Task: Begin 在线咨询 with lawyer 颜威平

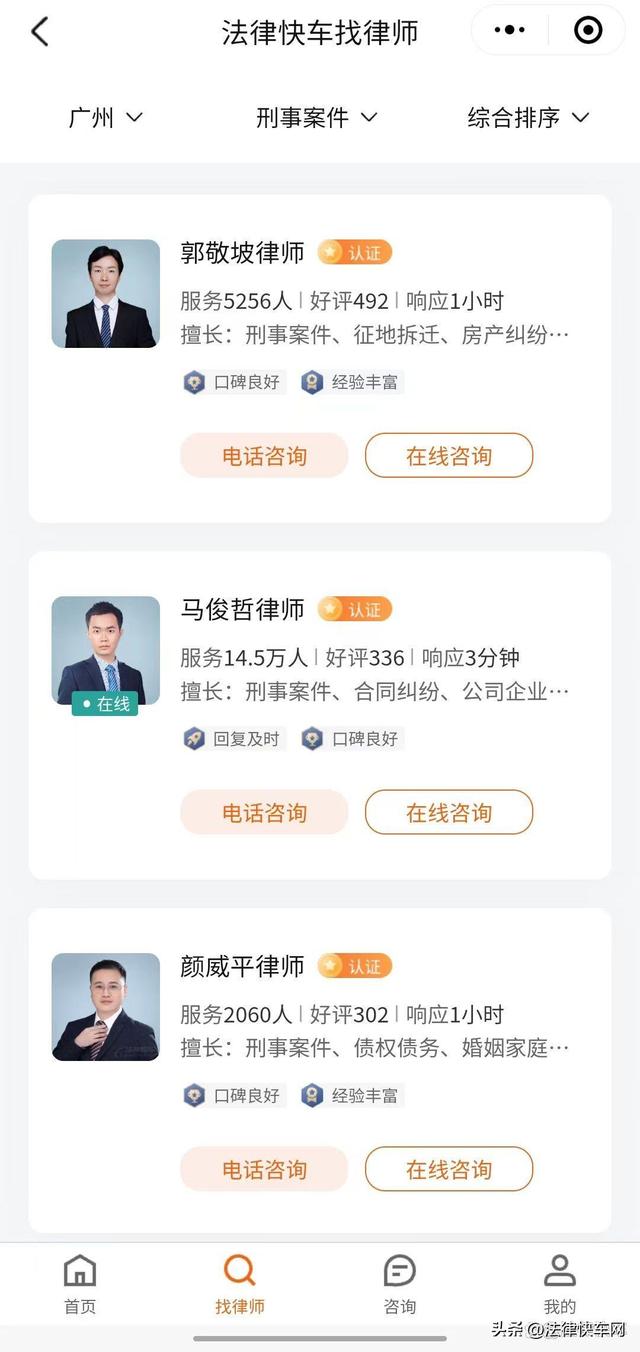Action: [449, 1169]
